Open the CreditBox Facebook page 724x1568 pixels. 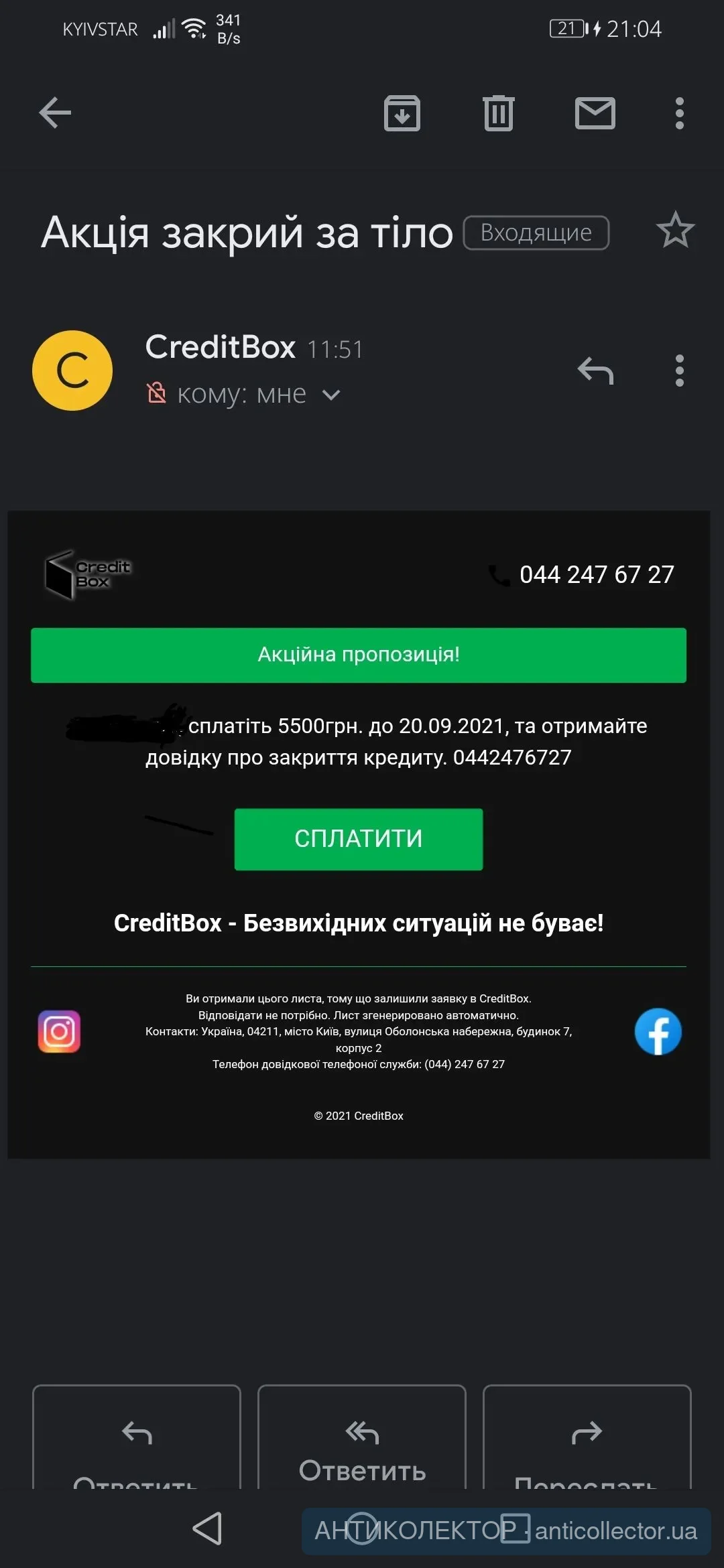[658, 1032]
